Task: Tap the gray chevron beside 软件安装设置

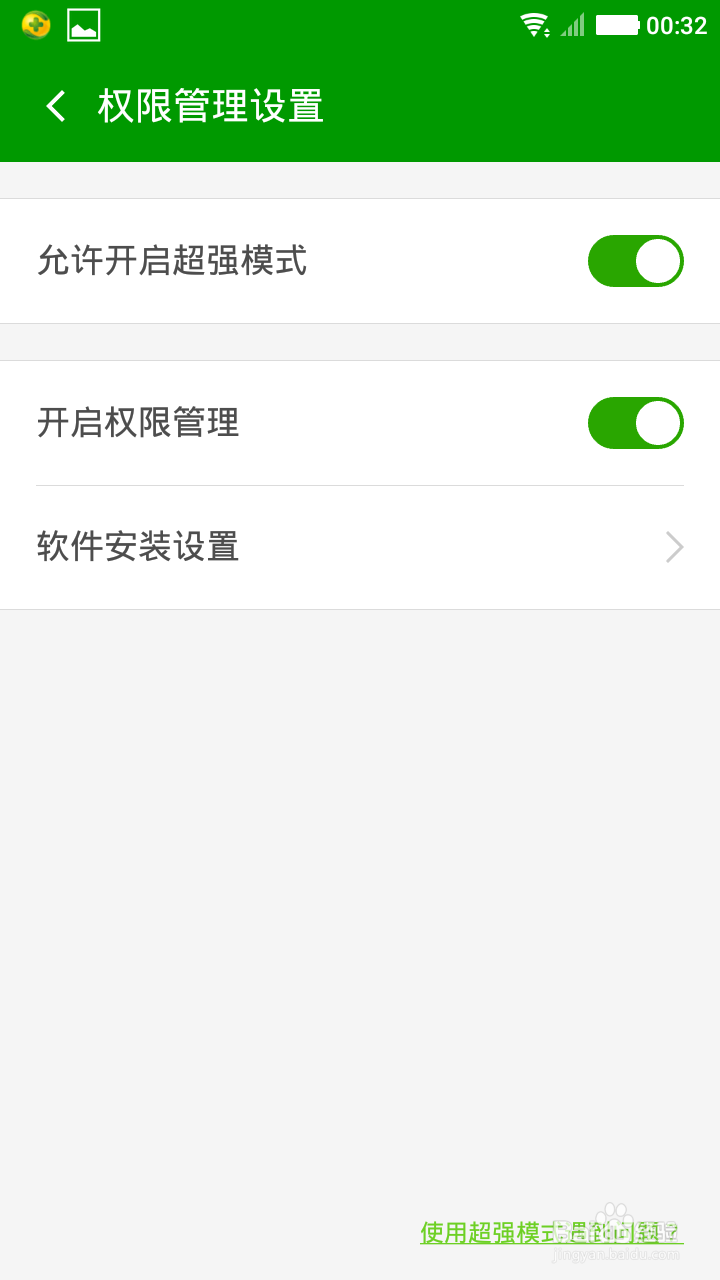Action: (674, 547)
